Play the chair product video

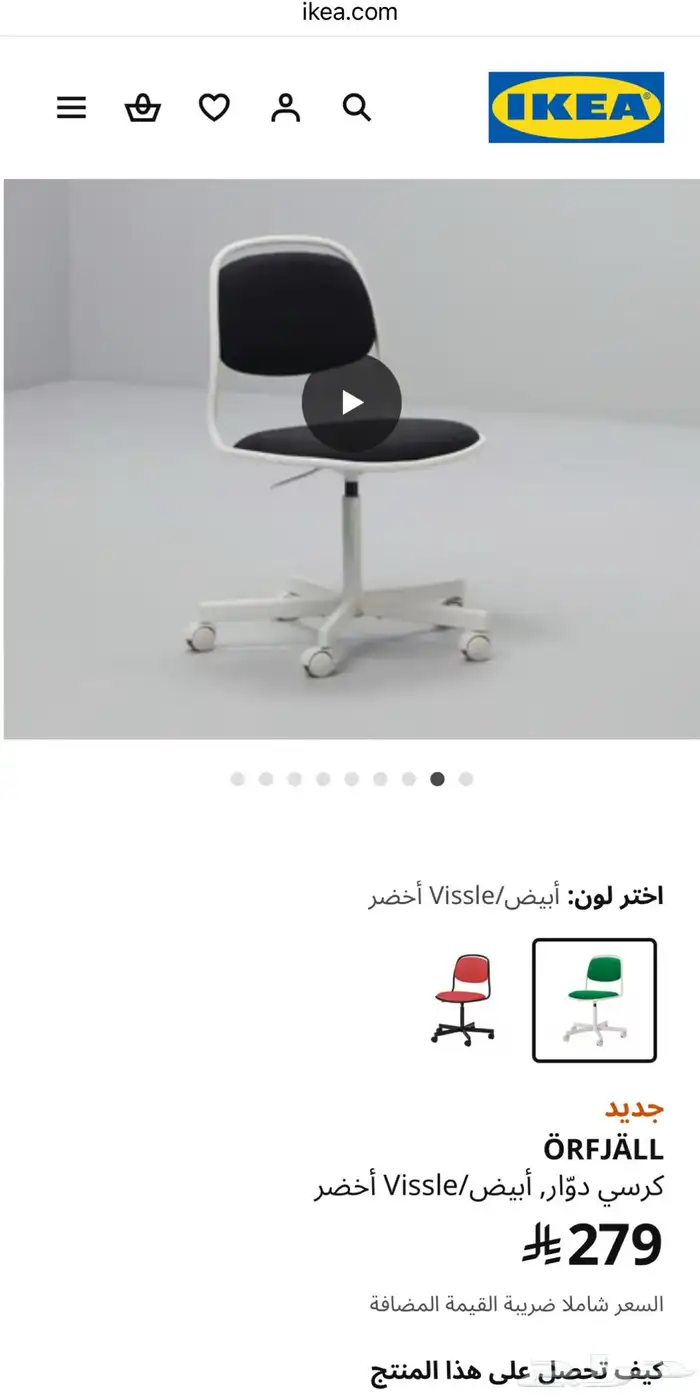(351, 403)
